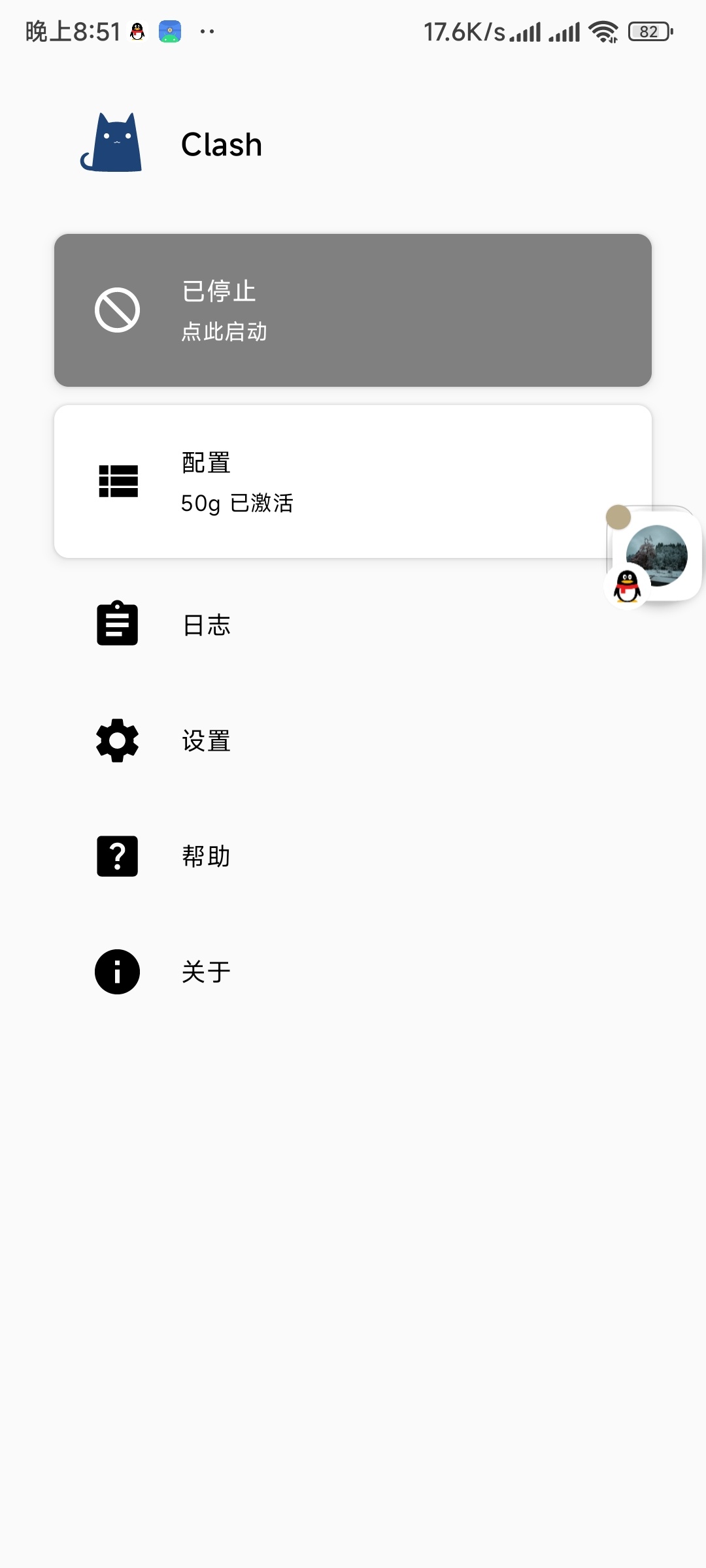The image size is (706, 1568).
Task: Start Clash via the 已停止 card
Action: tap(353, 310)
